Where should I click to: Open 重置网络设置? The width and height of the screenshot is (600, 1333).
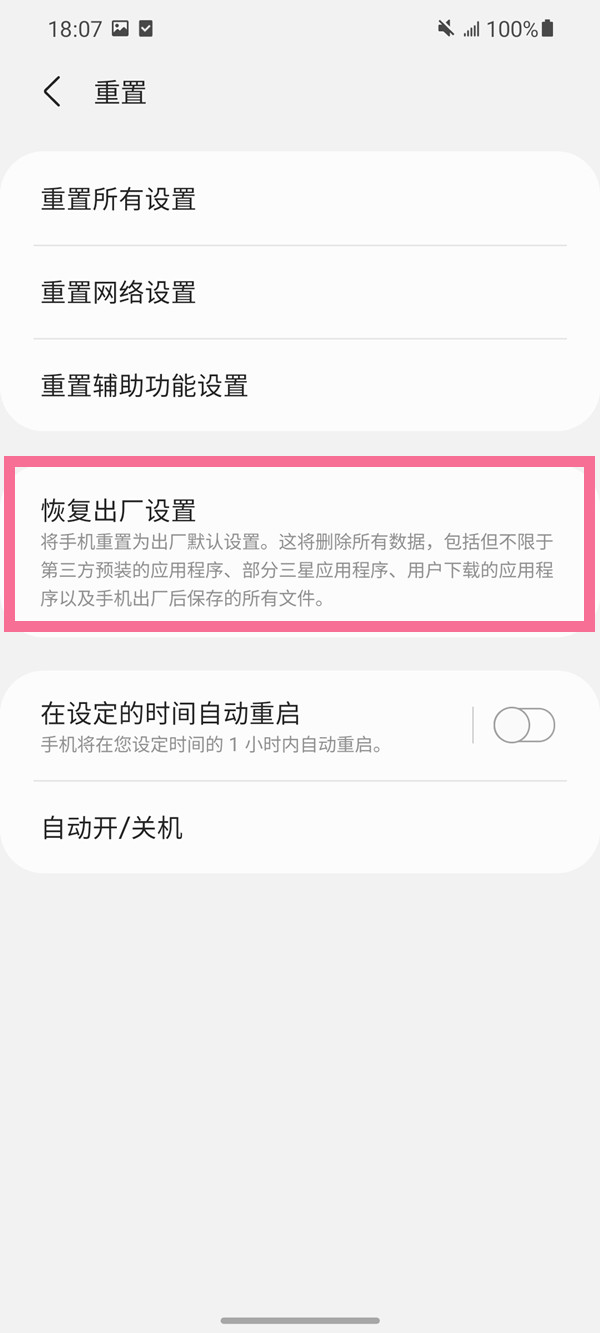pyautogui.click(x=300, y=292)
